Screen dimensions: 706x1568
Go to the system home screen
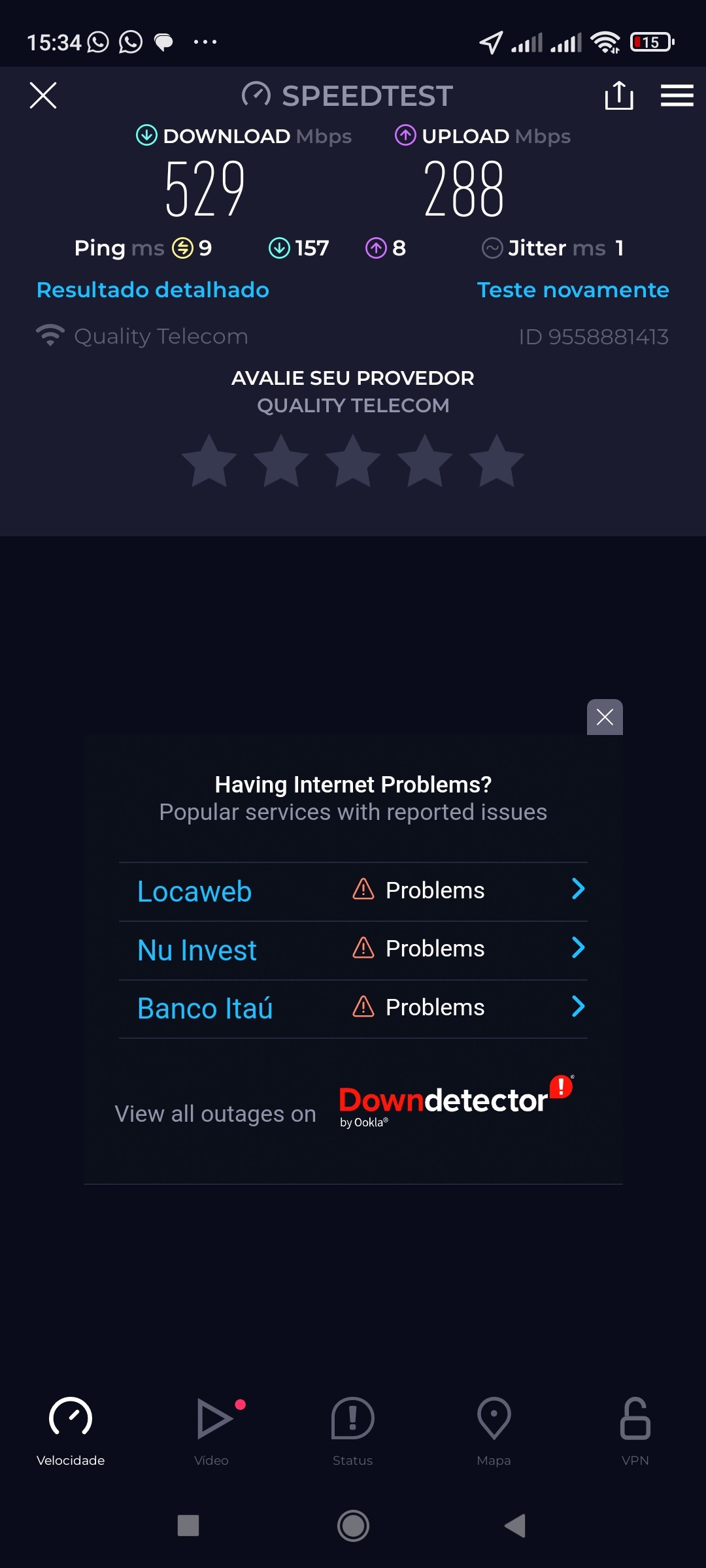[353, 1526]
